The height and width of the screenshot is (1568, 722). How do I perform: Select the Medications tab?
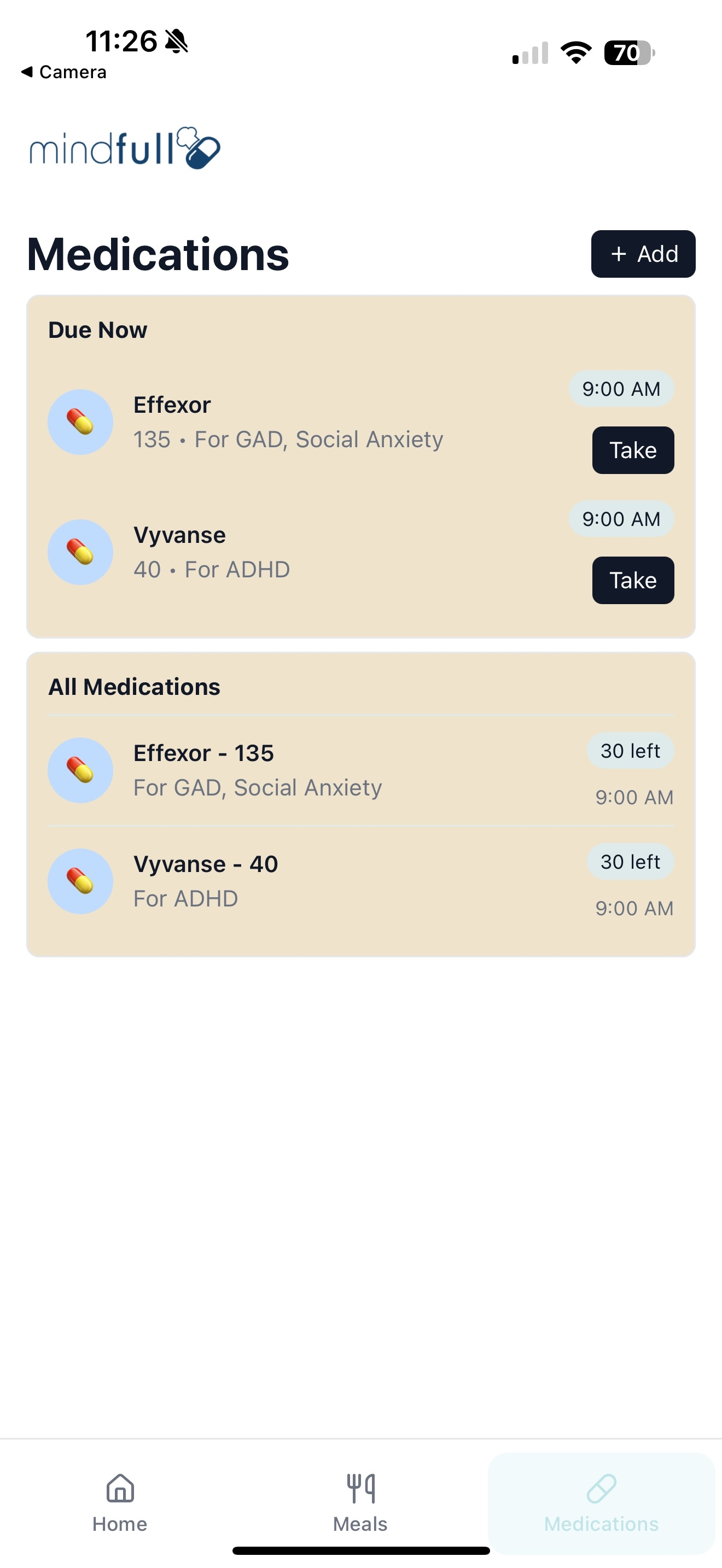601,1503
